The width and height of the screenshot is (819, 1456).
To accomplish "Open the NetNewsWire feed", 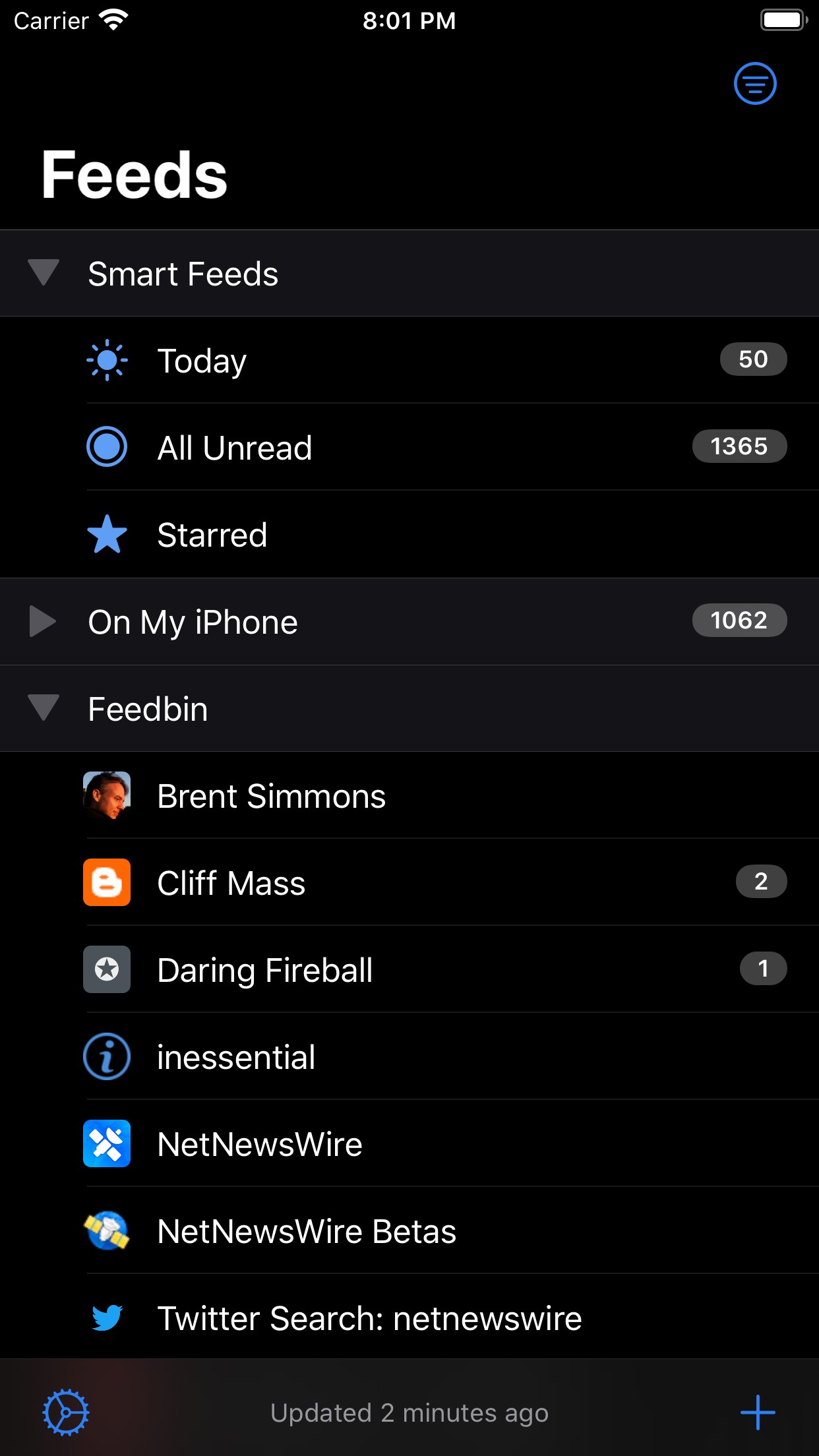I will click(409, 1143).
